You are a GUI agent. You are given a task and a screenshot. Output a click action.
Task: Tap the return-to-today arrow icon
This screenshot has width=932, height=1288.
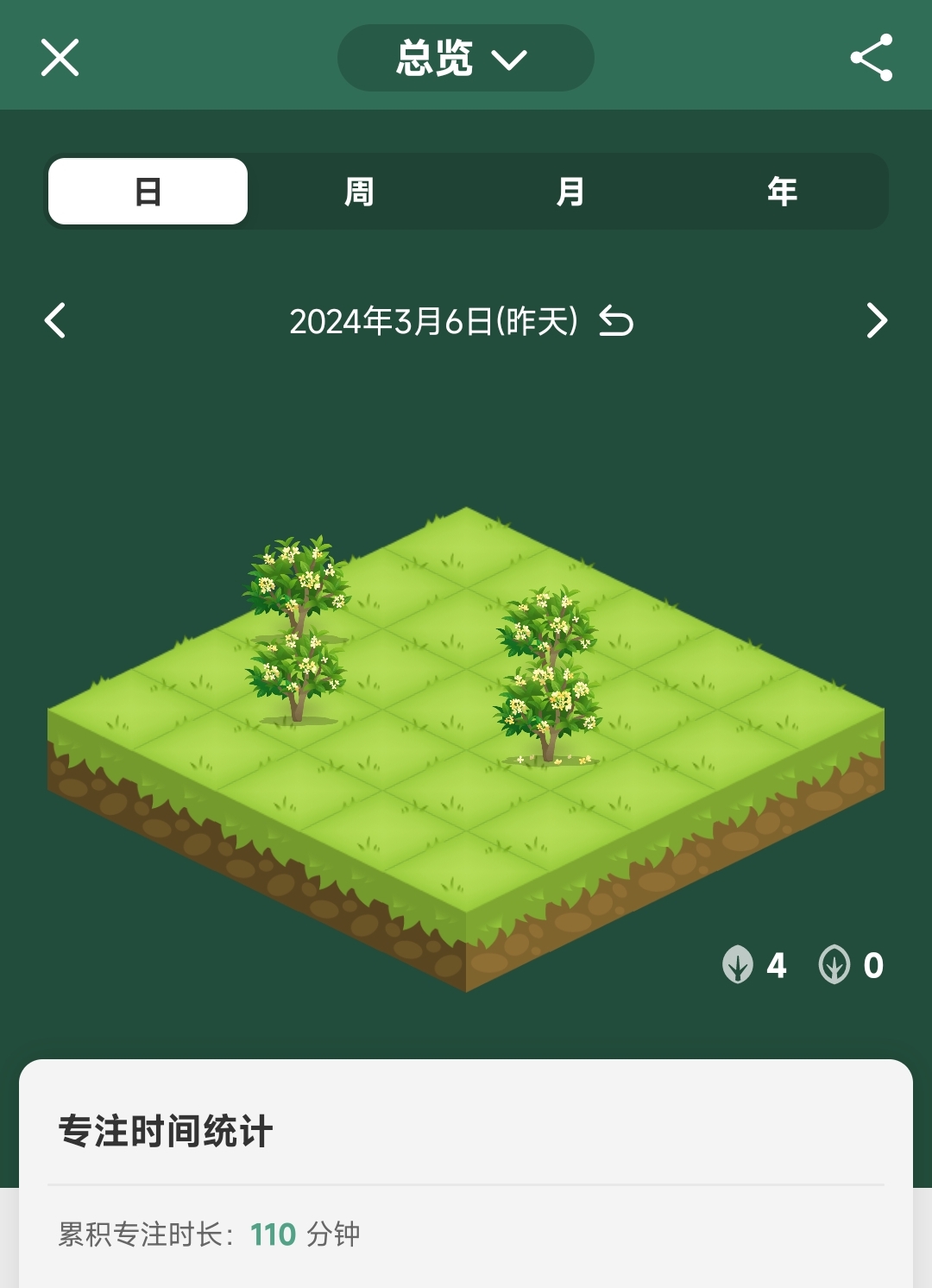(616, 321)
